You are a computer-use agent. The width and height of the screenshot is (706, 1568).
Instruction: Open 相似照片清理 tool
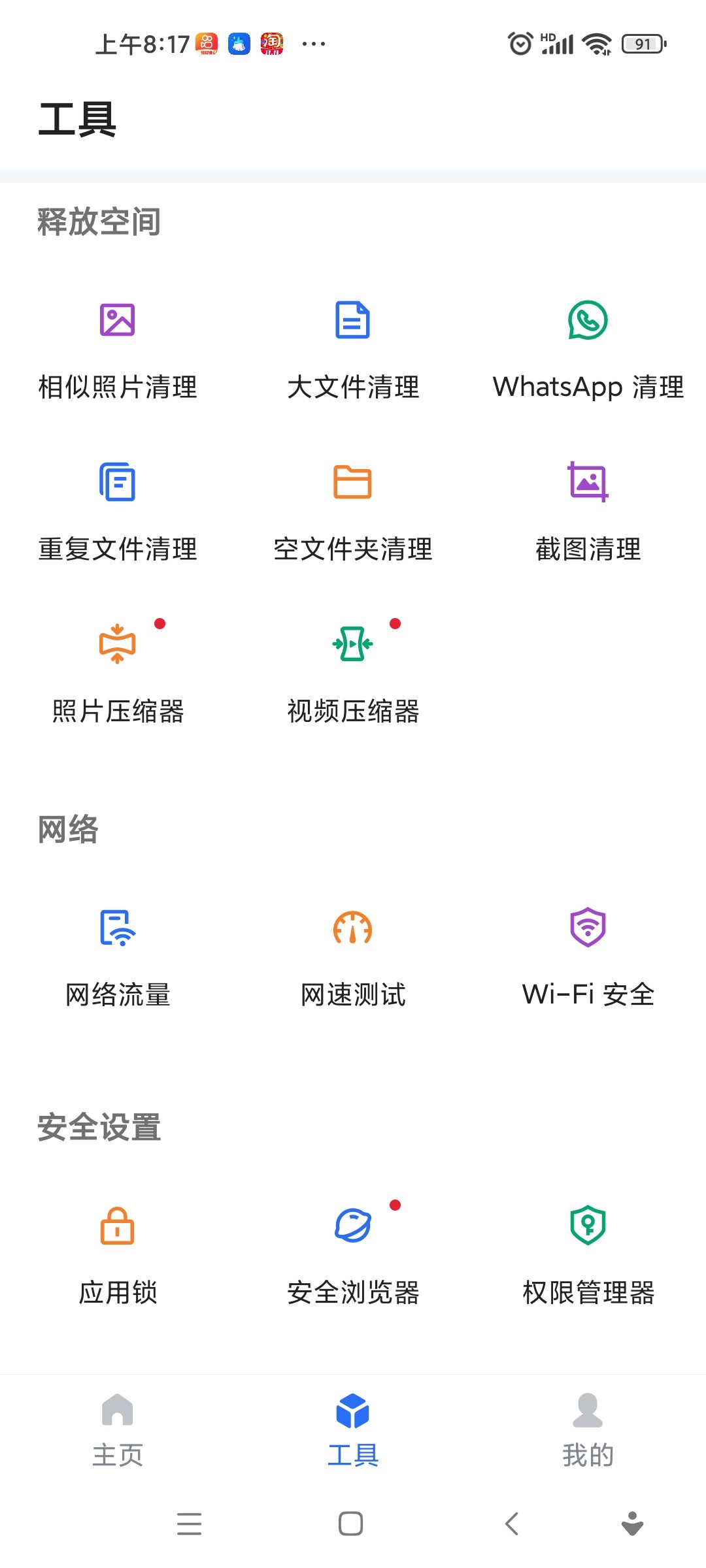[118, 352]
